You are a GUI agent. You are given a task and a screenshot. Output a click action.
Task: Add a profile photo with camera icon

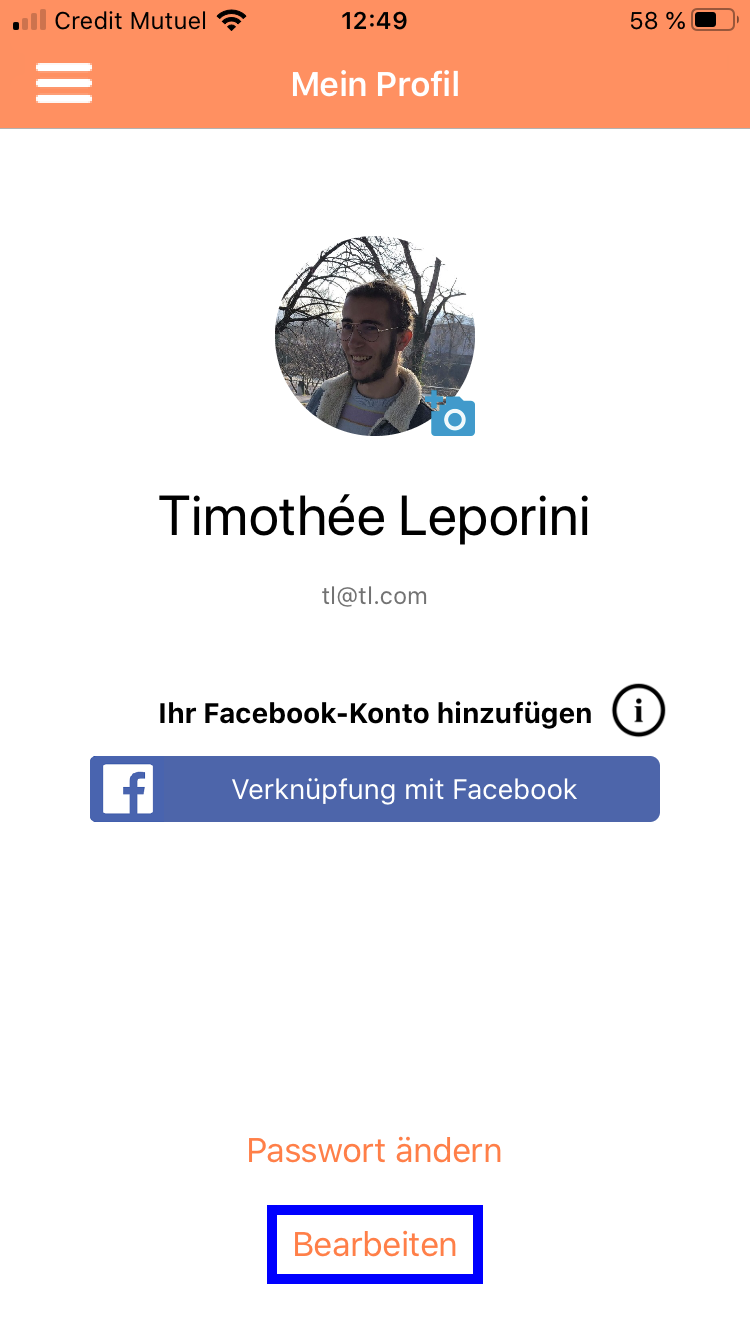pos(452,416)
